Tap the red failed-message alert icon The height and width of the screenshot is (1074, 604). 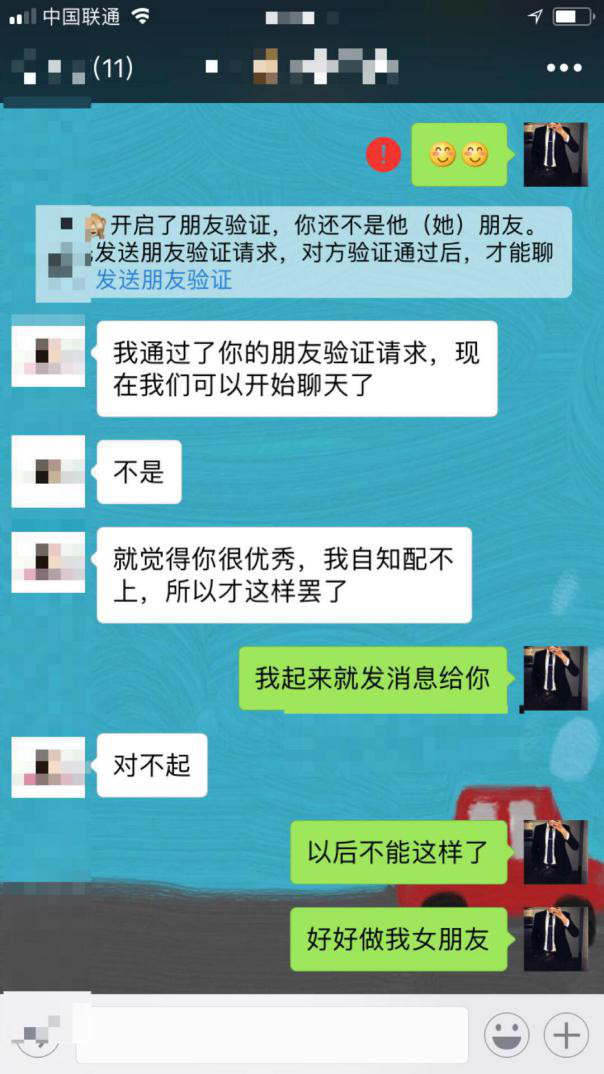click(383, 154)
